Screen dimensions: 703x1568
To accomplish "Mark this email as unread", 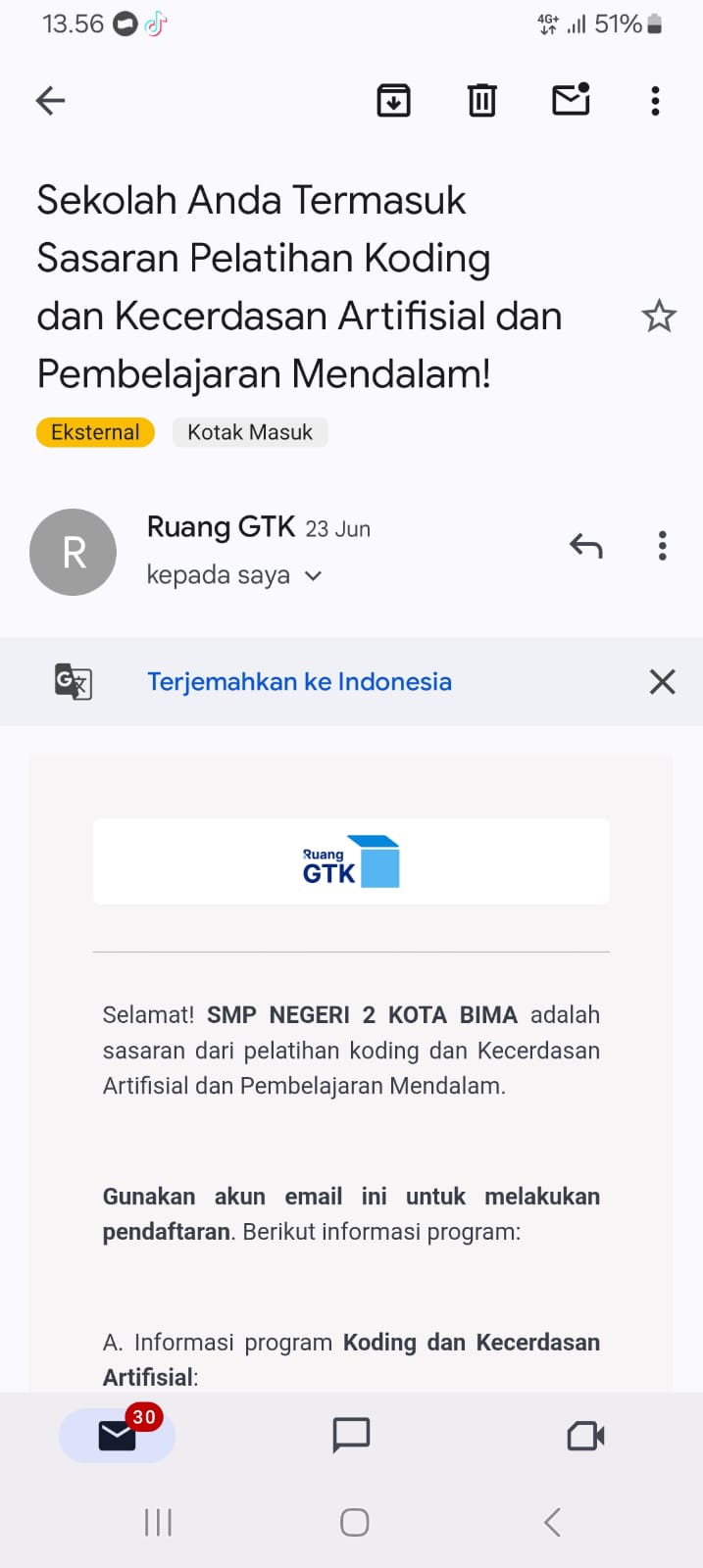I will pyautogui.click(x=571, y=99).
